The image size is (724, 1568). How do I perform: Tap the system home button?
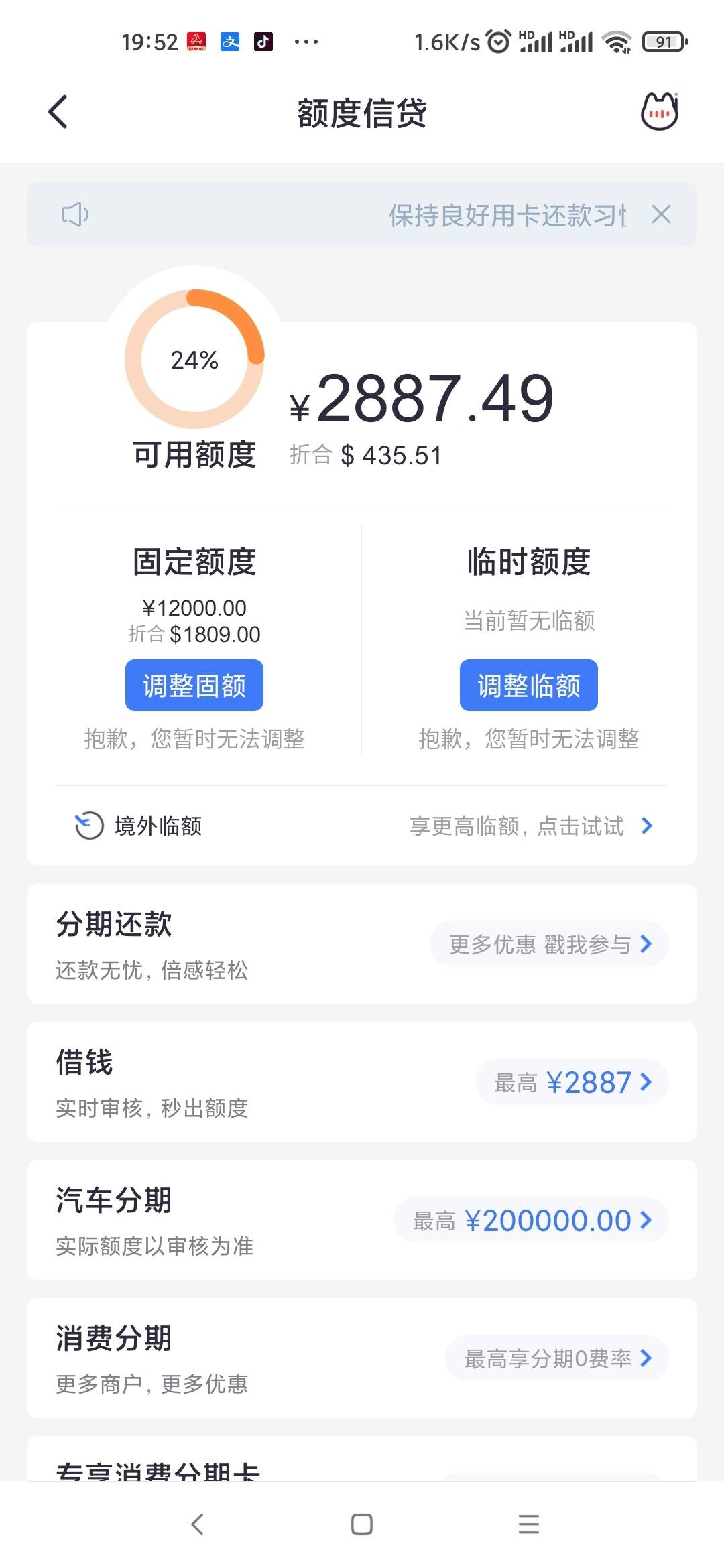362,1524
